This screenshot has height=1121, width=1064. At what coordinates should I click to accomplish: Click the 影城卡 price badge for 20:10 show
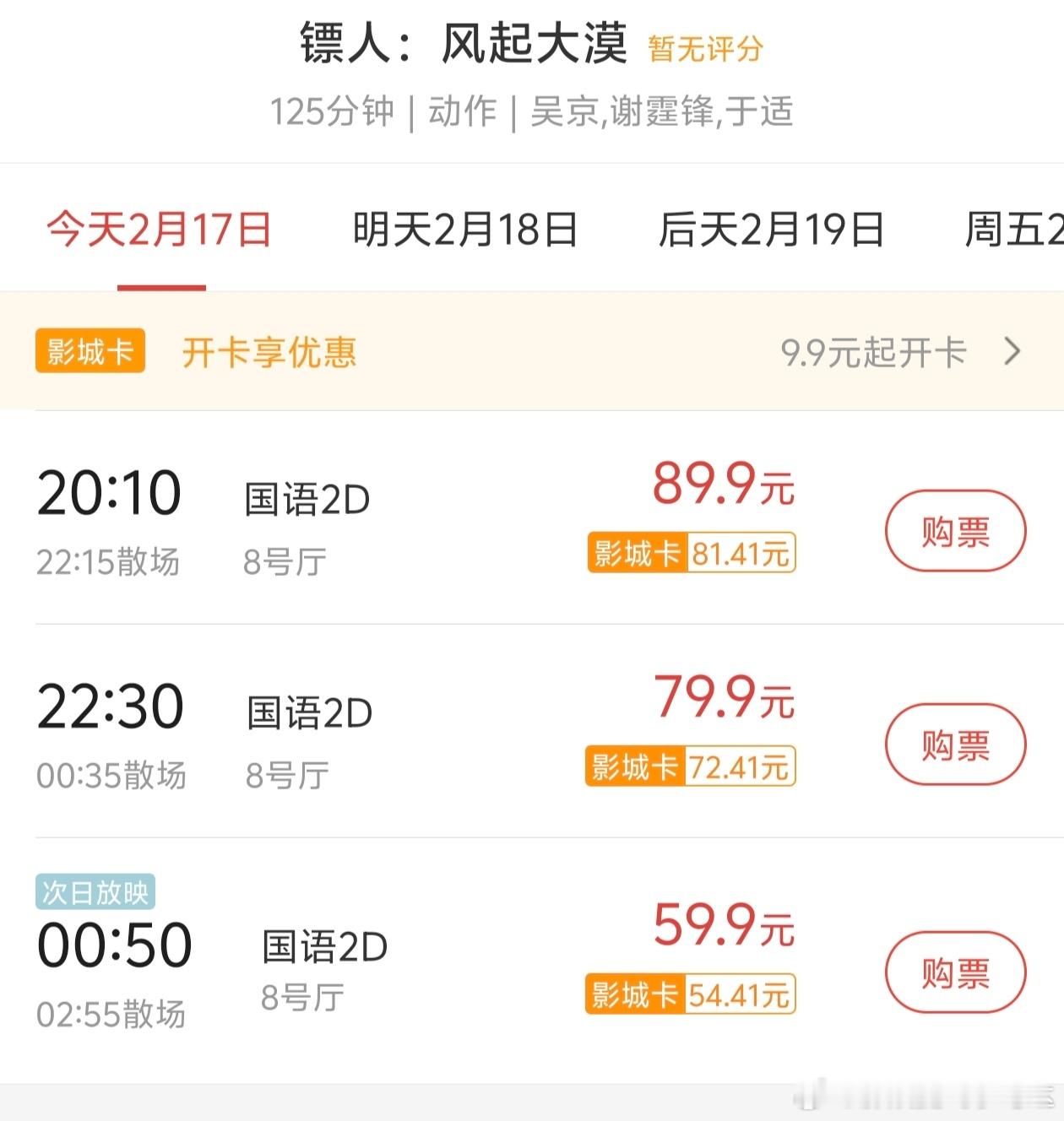691,554
